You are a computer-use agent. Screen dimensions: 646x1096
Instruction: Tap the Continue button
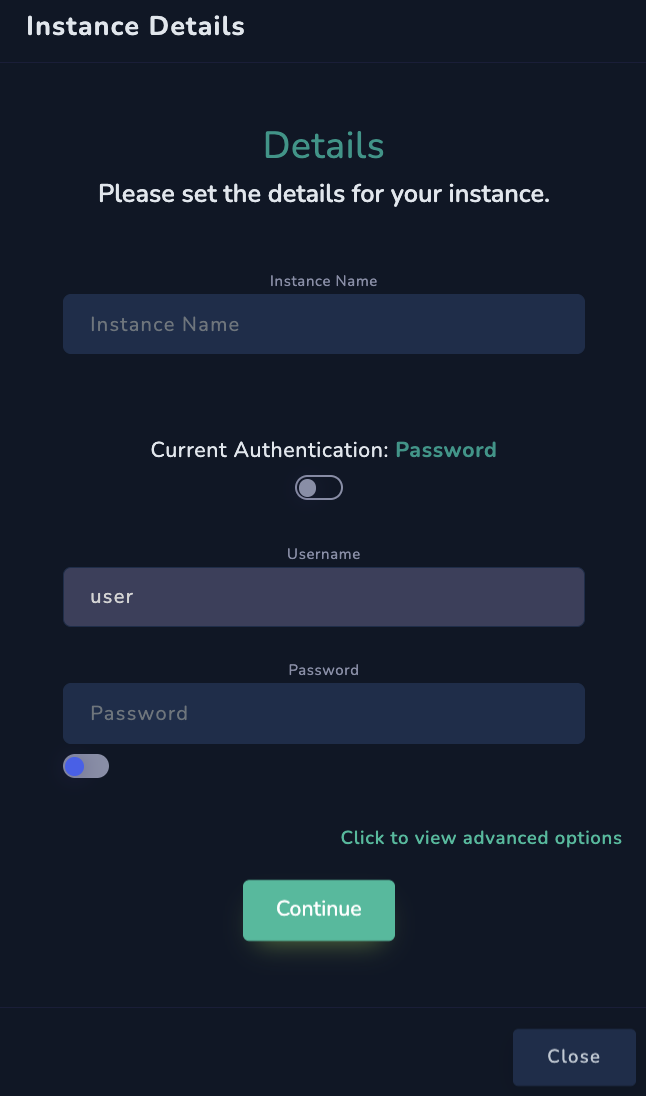[x=319, y=910]
